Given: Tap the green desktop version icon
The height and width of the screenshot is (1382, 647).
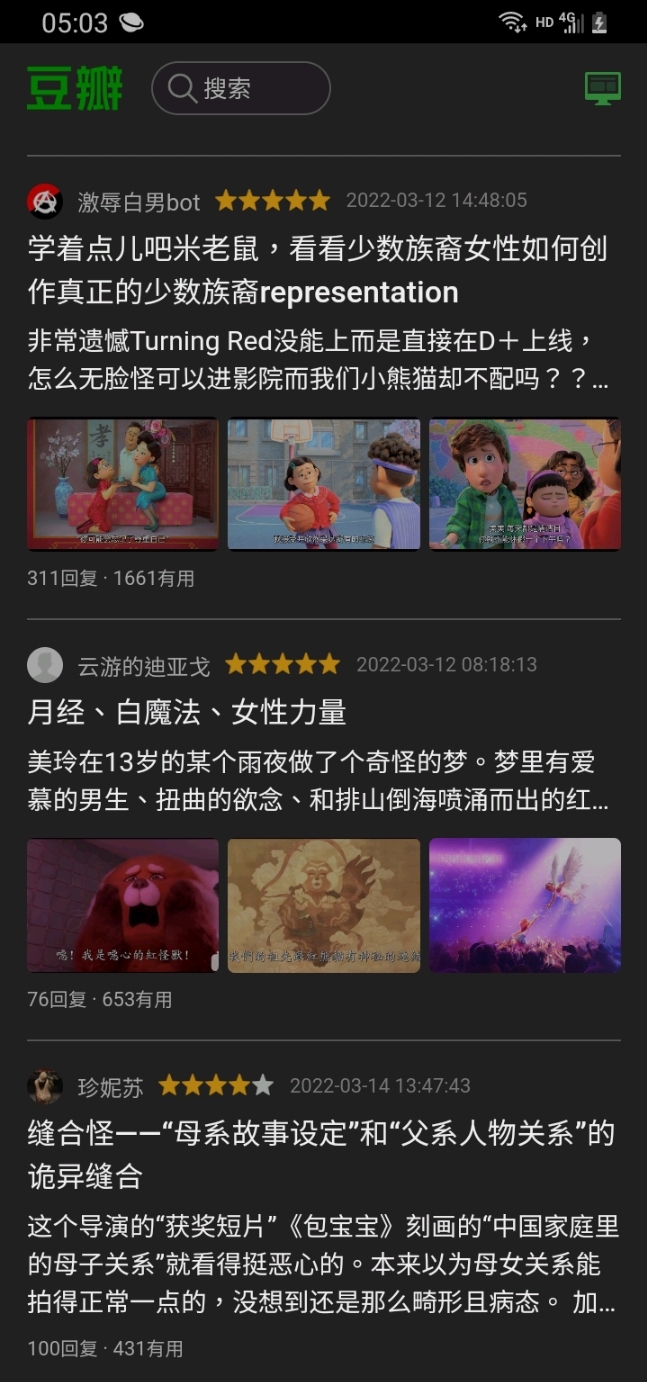Looking at the screenshot, I should [x=603, y=88].
